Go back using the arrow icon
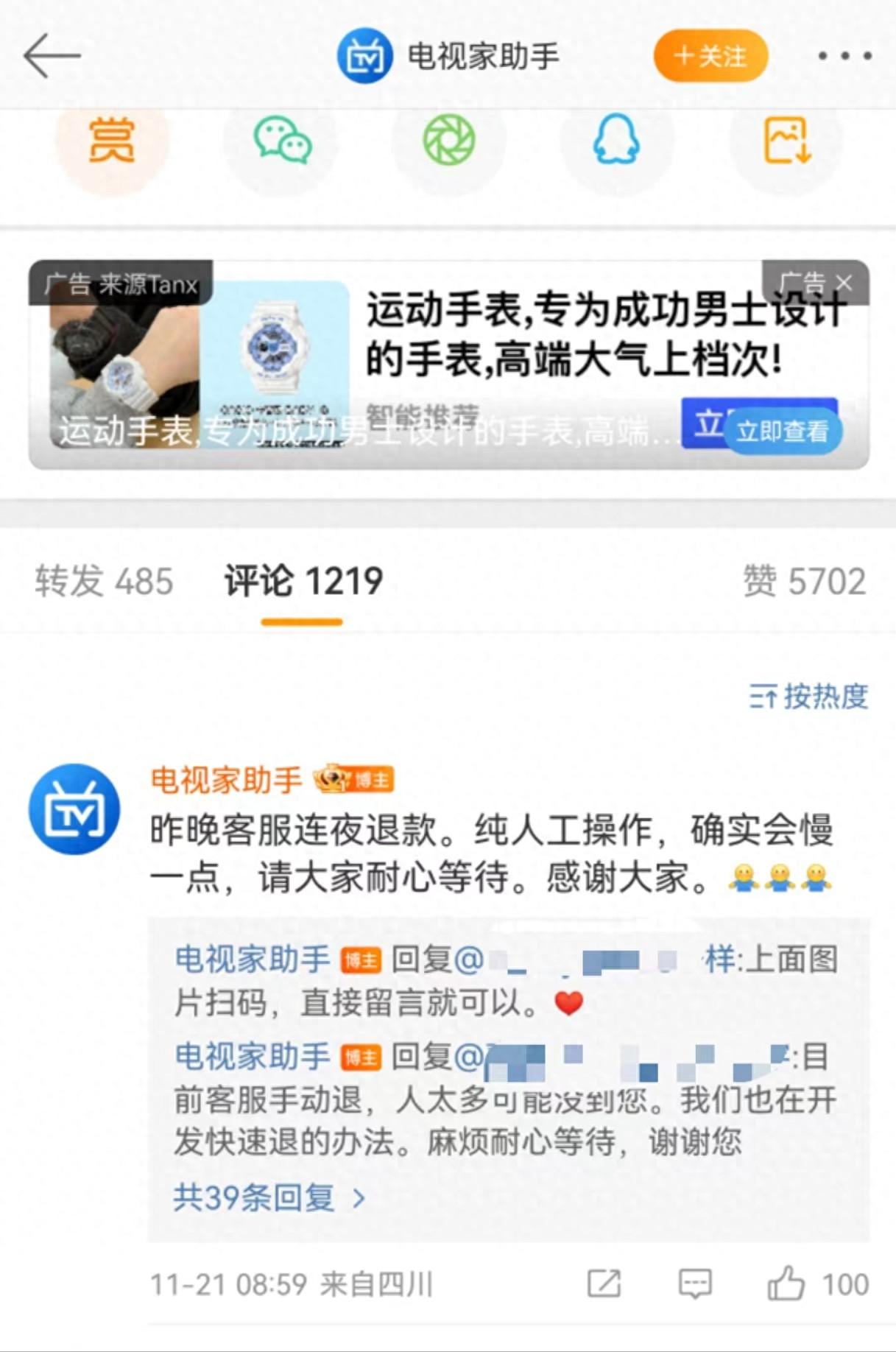The image size is (896, 1352). click(52, 56)
